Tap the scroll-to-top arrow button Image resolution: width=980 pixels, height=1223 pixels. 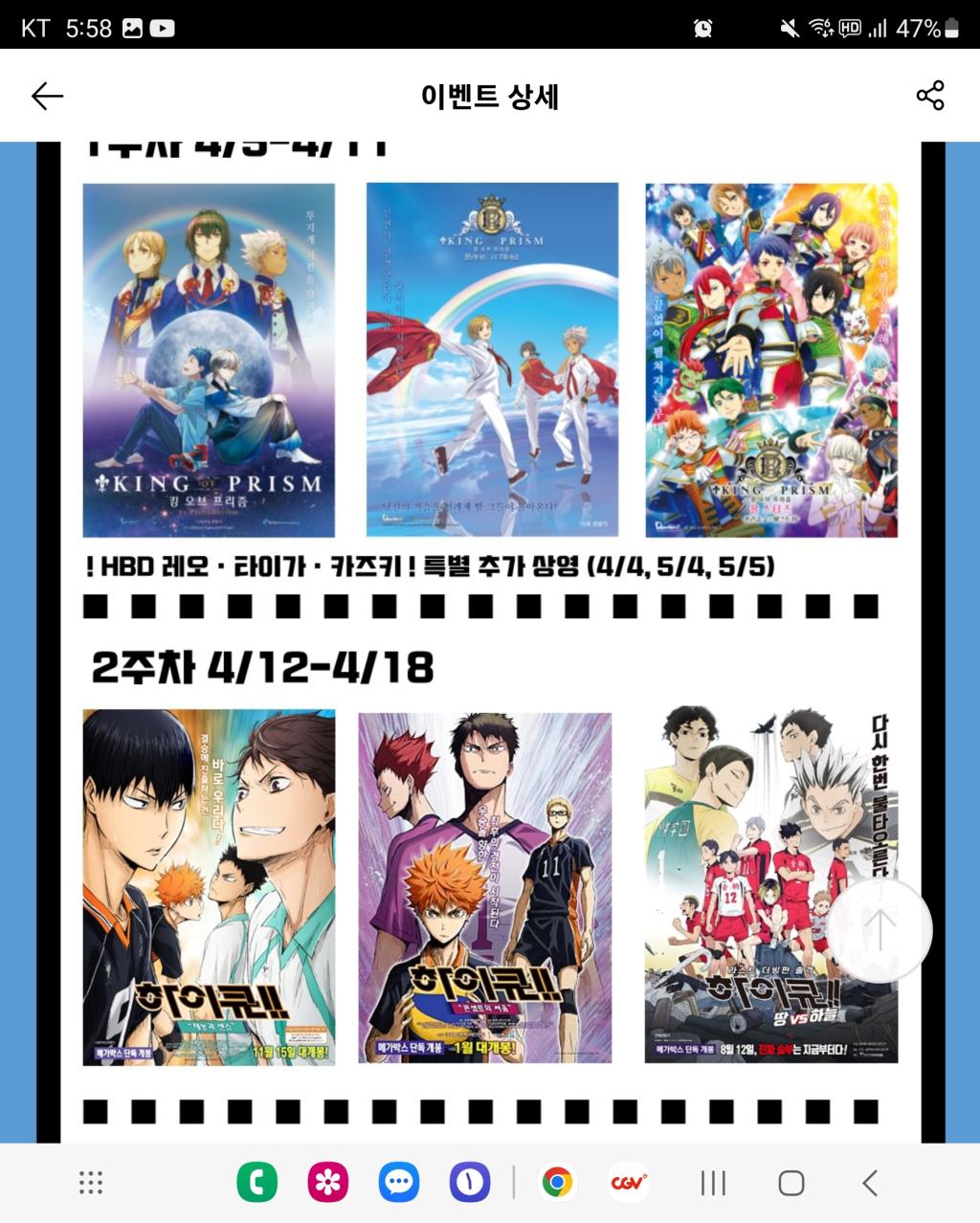880,929
